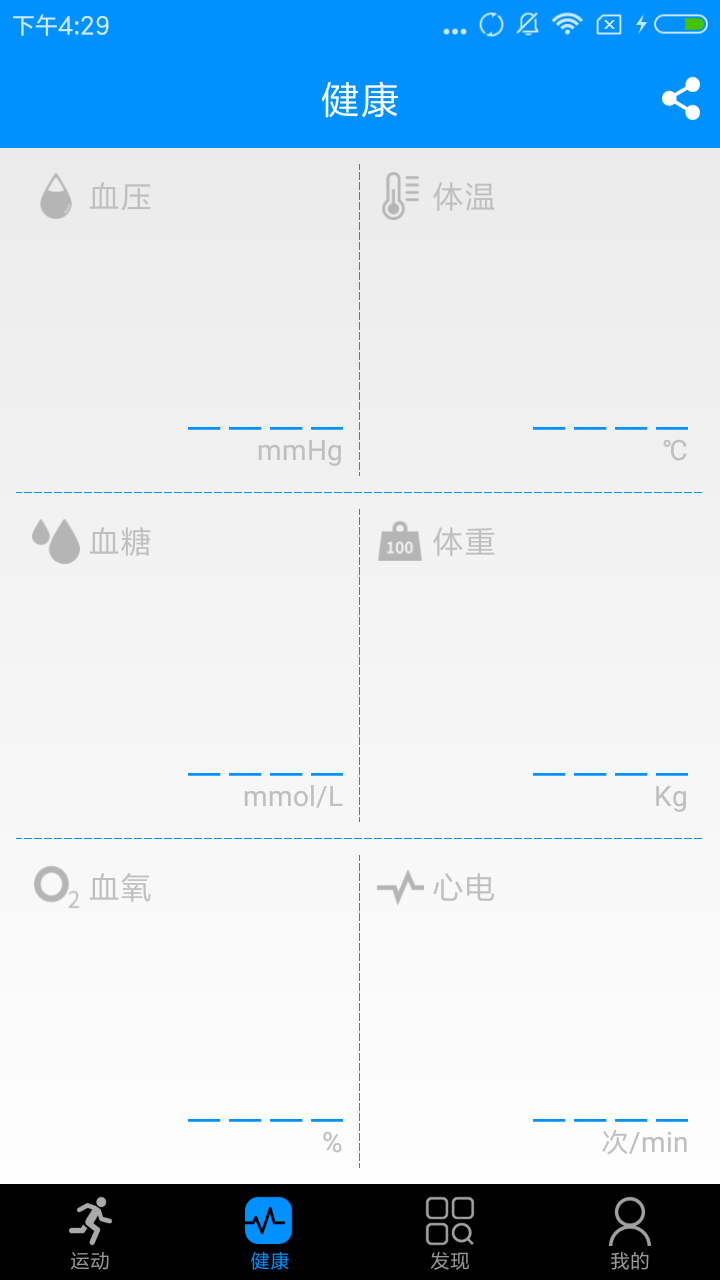Open the 我的 profile tab
Screen dimensions: 720x1280
(630, 1232)
